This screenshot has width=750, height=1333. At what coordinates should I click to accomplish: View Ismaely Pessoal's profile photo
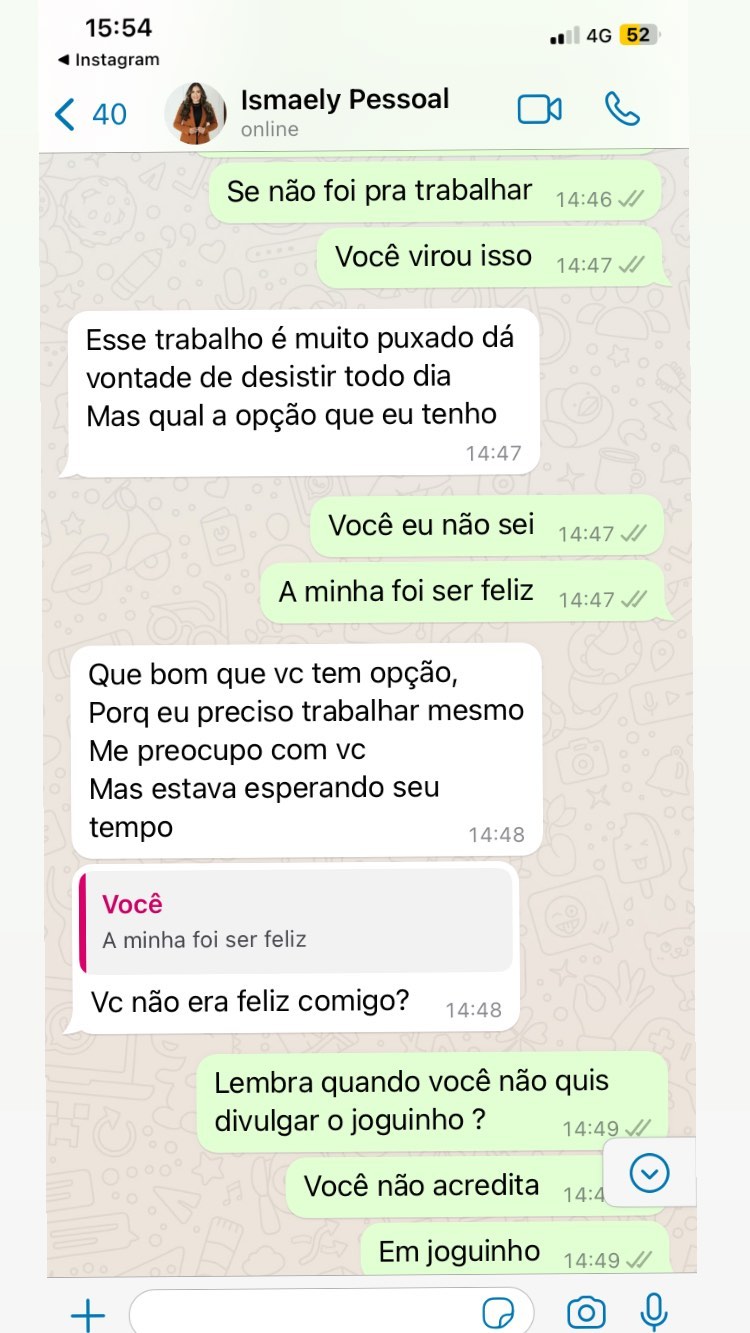(x=195, y=113)
